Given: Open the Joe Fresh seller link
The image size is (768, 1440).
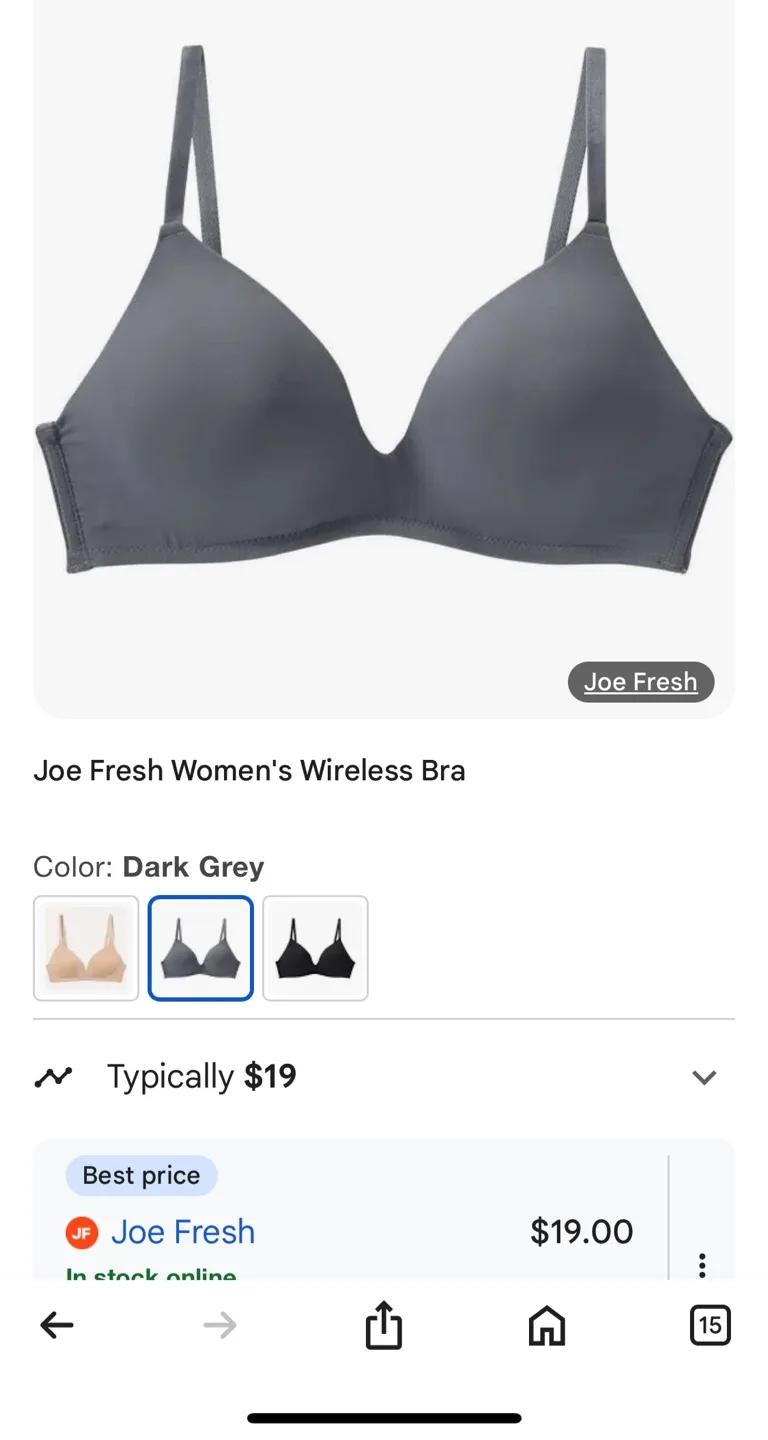Looking at the screenshot, I should click(x=184, y=1232).
